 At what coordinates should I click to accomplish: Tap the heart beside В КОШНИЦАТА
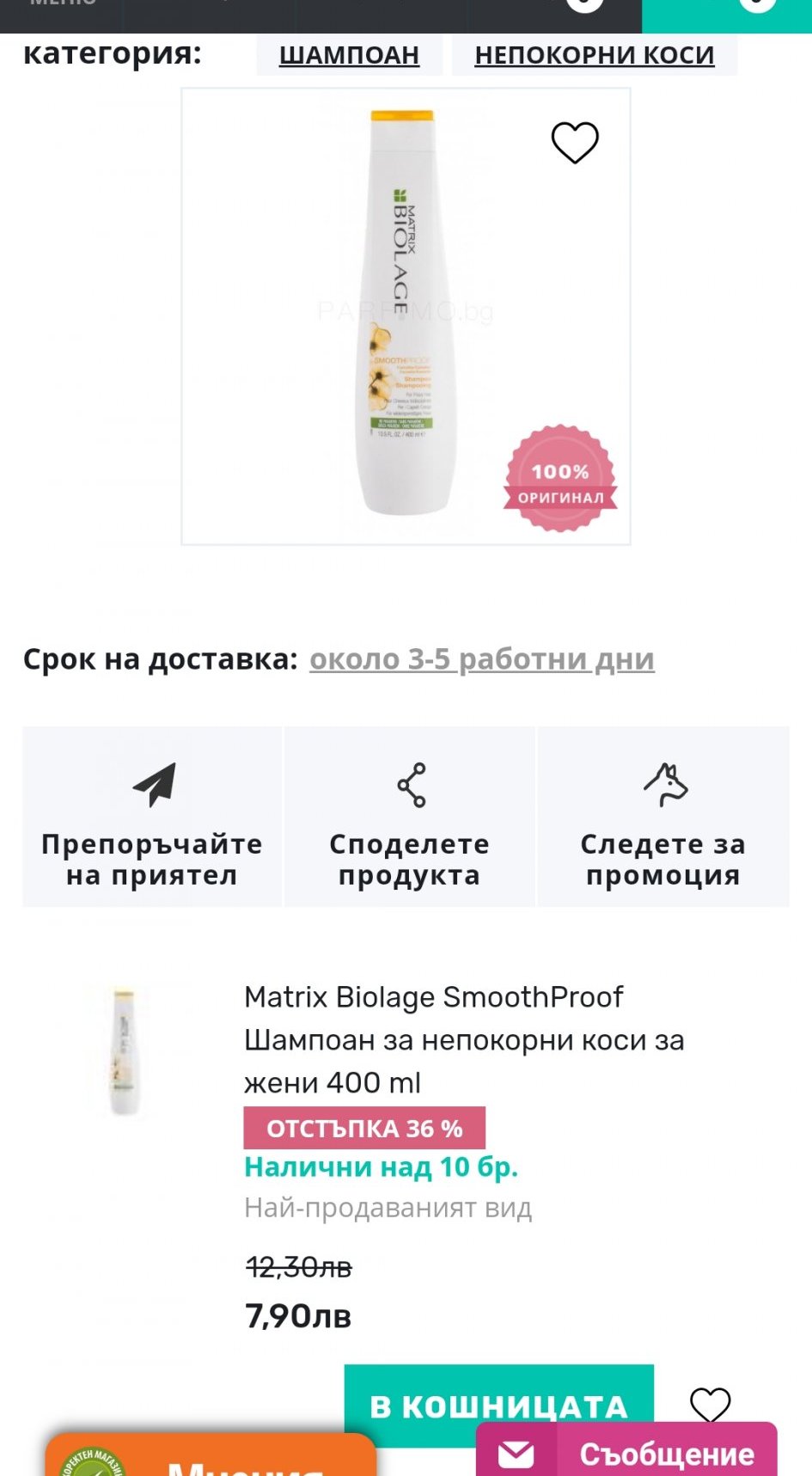710,1404
